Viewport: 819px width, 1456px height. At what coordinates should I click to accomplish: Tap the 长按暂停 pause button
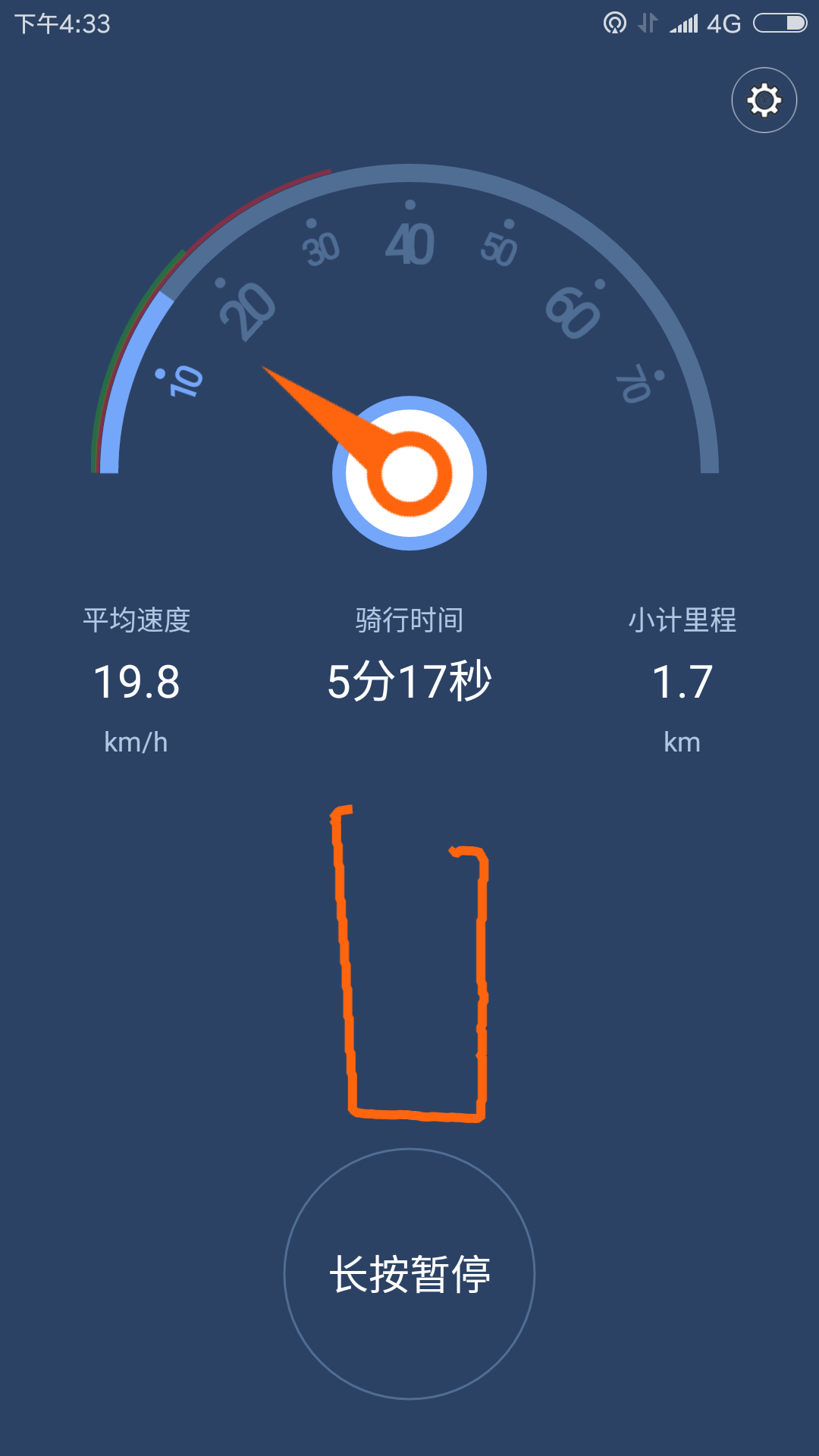pos(409,1274)
